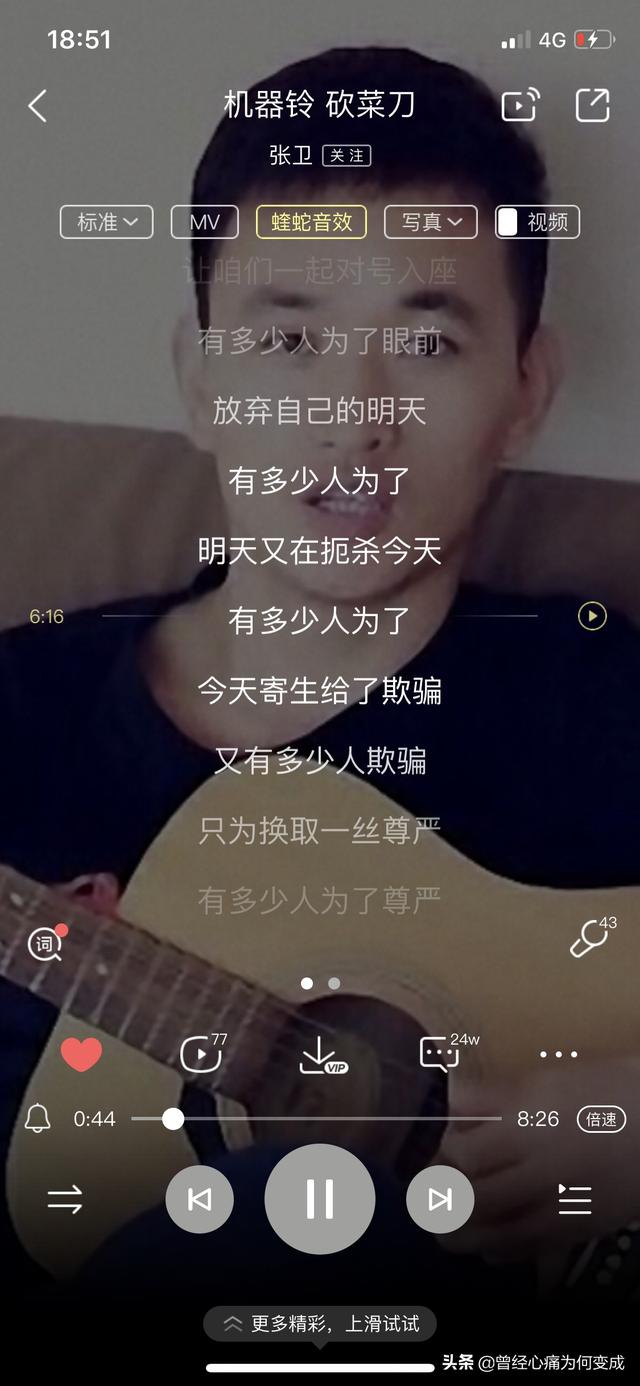Tap the 倍速 playback speed button
The width and height of the screenshot is (640, 1386).
601,1119
